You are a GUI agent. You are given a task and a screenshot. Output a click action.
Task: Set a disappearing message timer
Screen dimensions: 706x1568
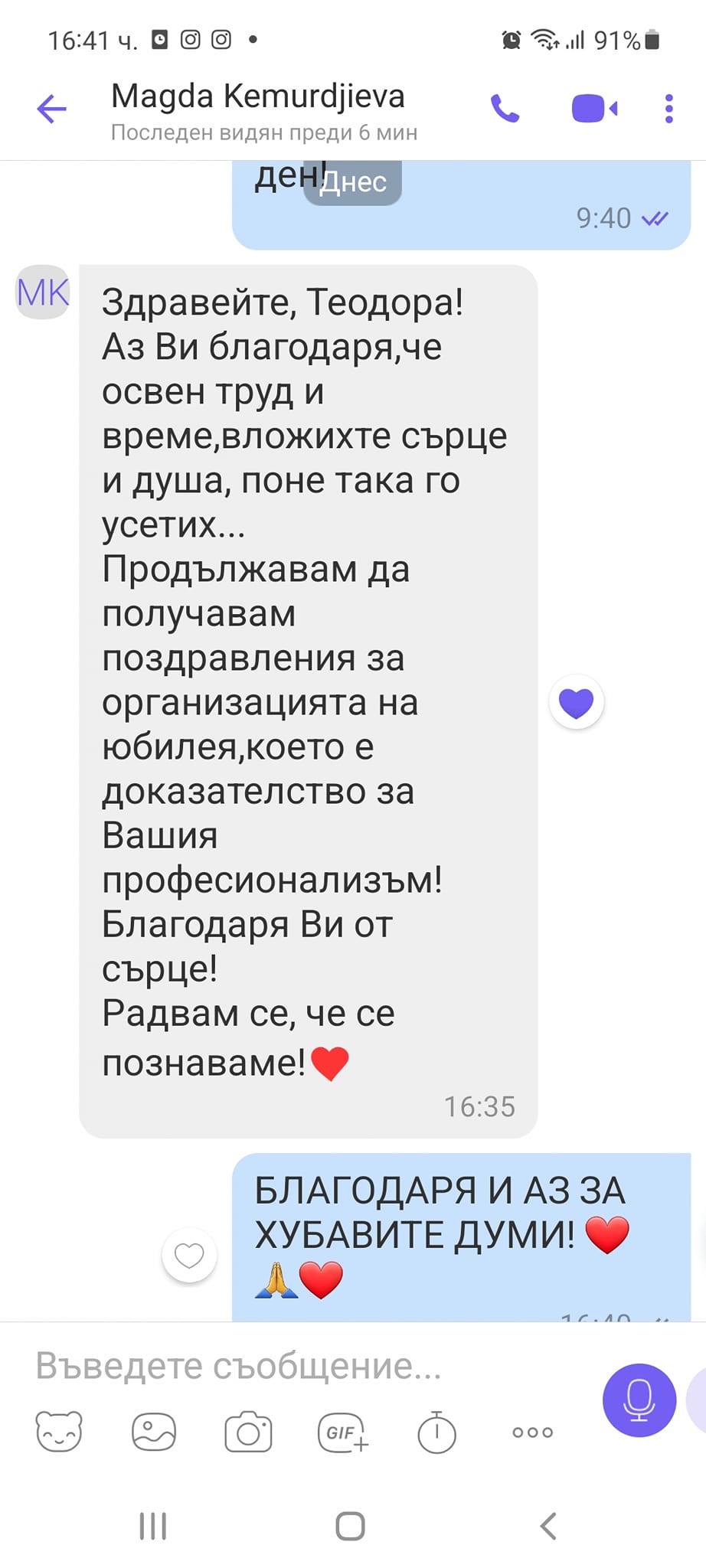point(437,1432)
